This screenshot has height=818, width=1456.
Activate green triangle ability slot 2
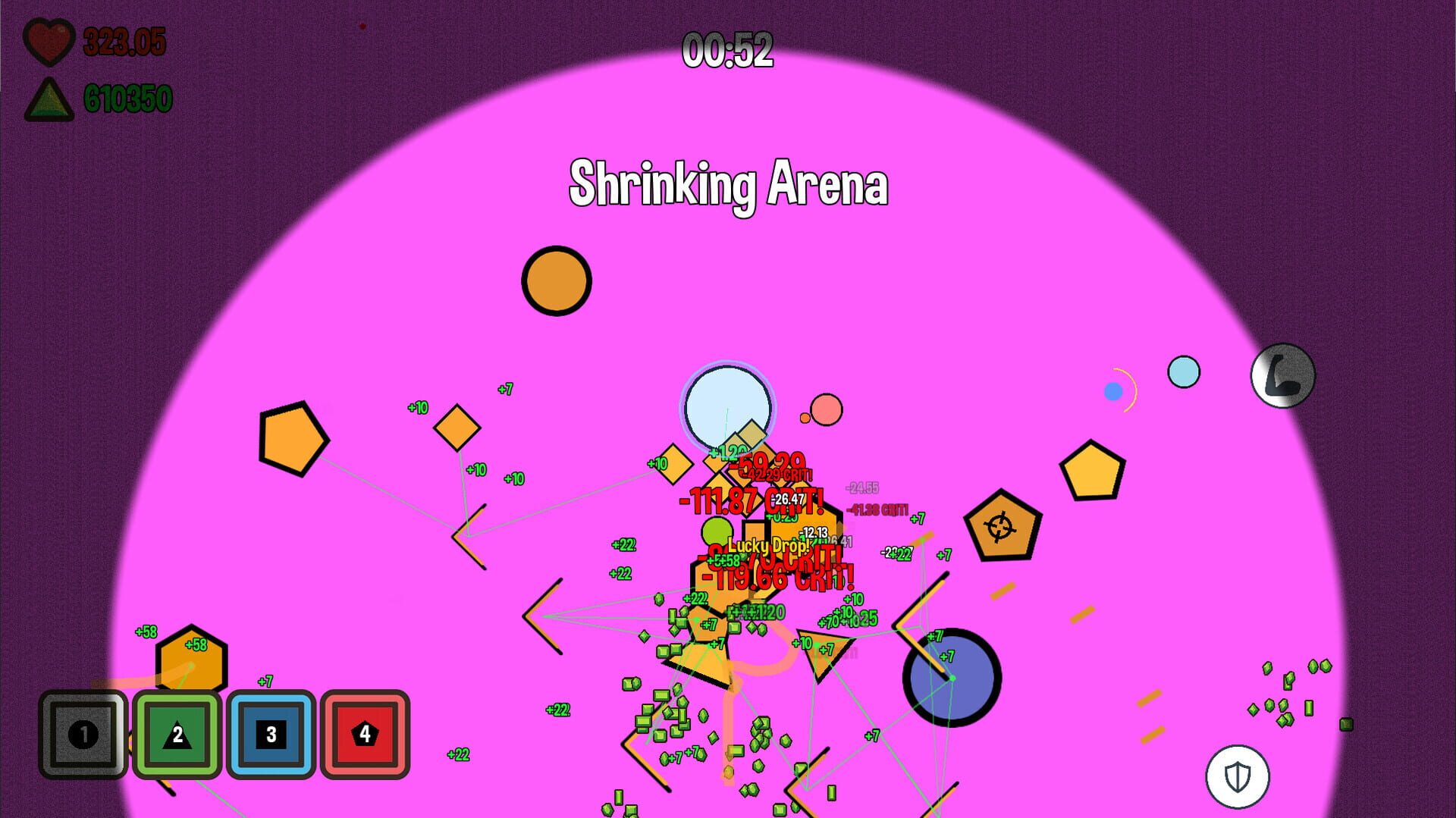click(177, 734)
